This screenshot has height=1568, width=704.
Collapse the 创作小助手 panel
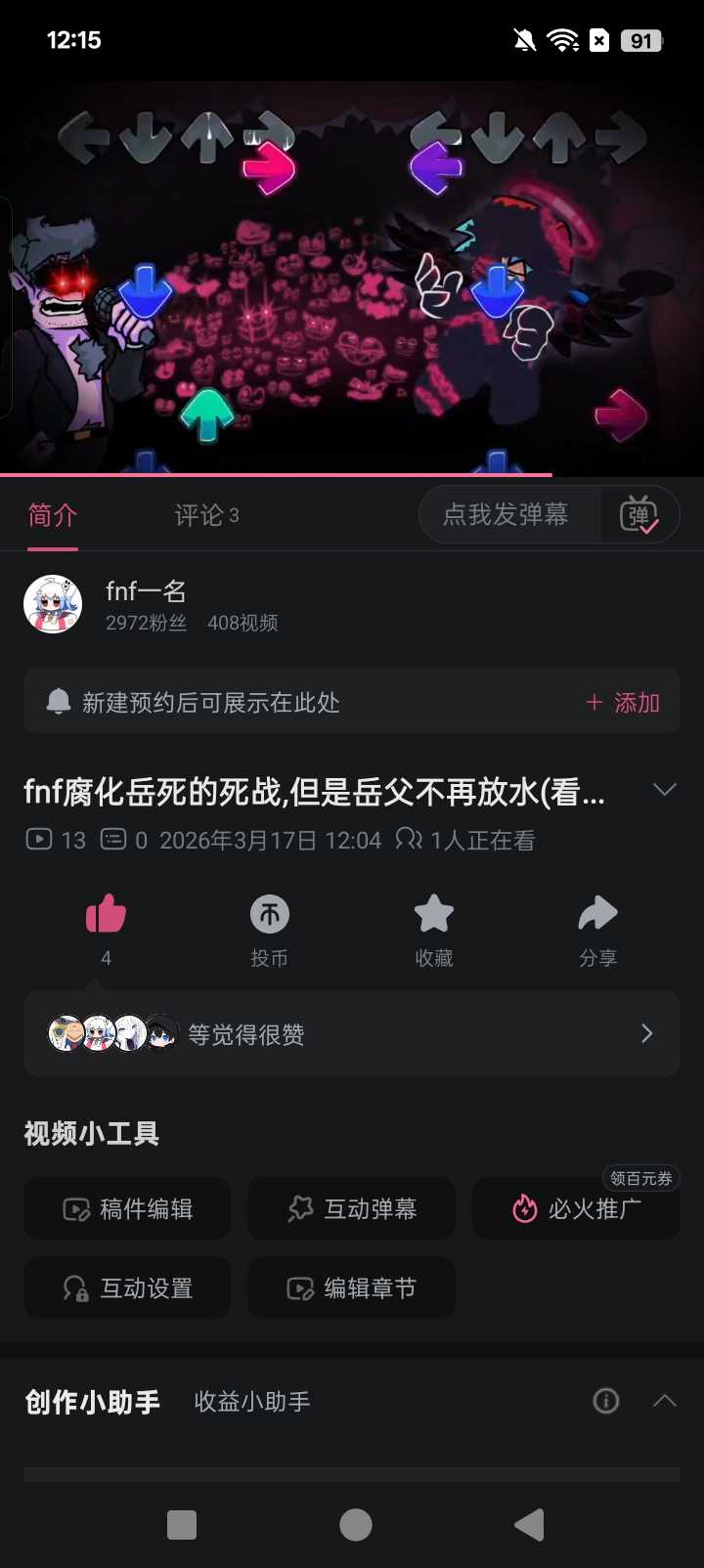pyautogui.click(x=665, y=1401)
